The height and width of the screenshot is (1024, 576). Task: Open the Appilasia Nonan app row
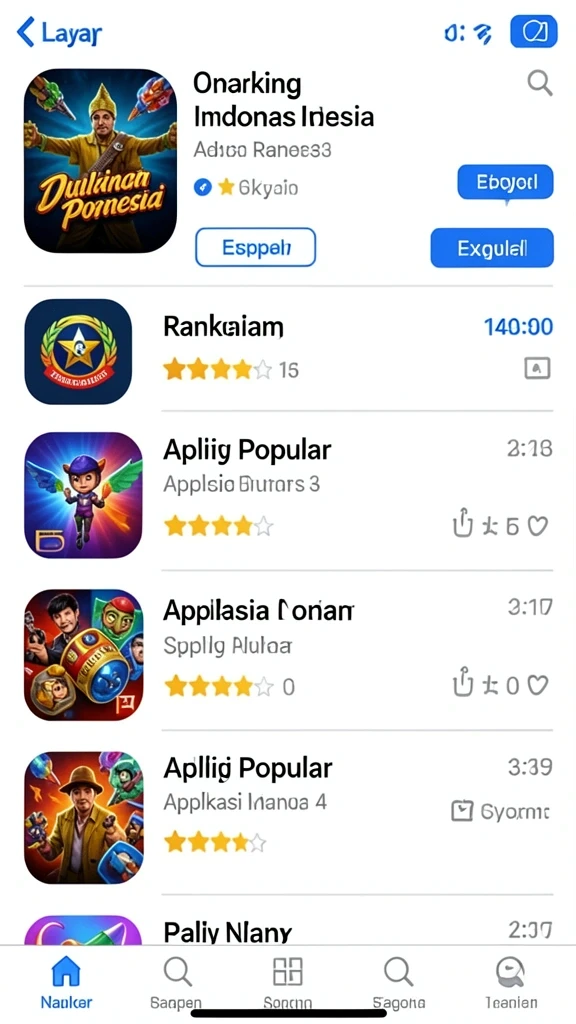coord(288,654)
